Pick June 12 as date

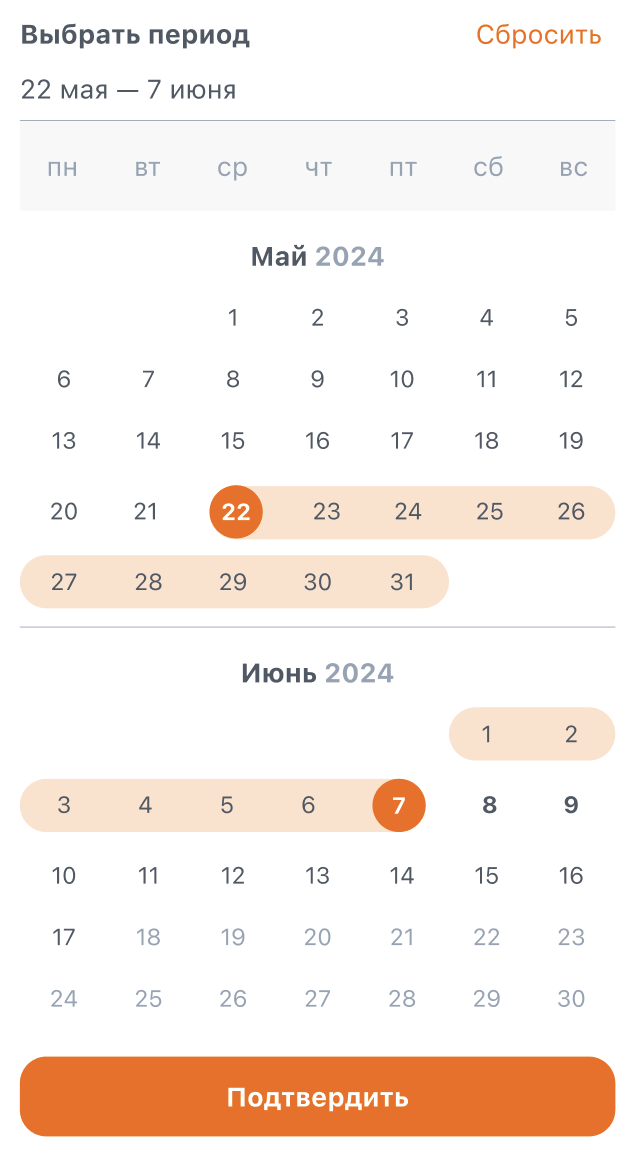pos(233,877)
